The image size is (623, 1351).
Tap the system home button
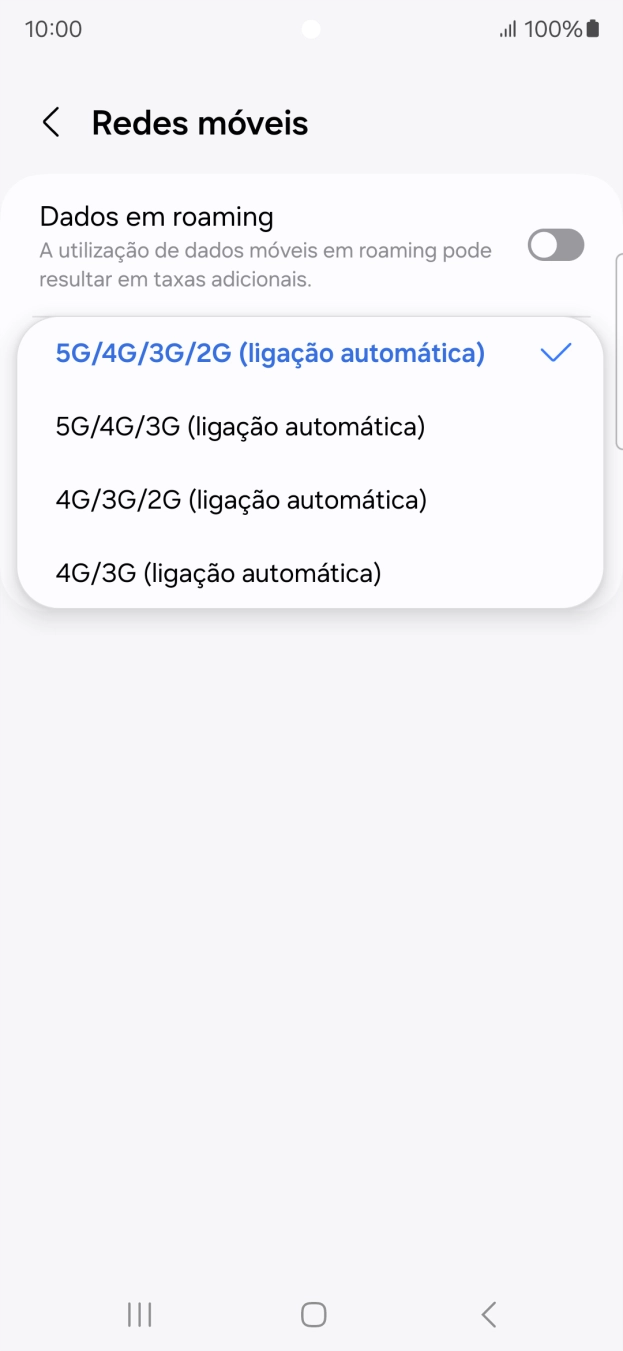[313, 1314]
